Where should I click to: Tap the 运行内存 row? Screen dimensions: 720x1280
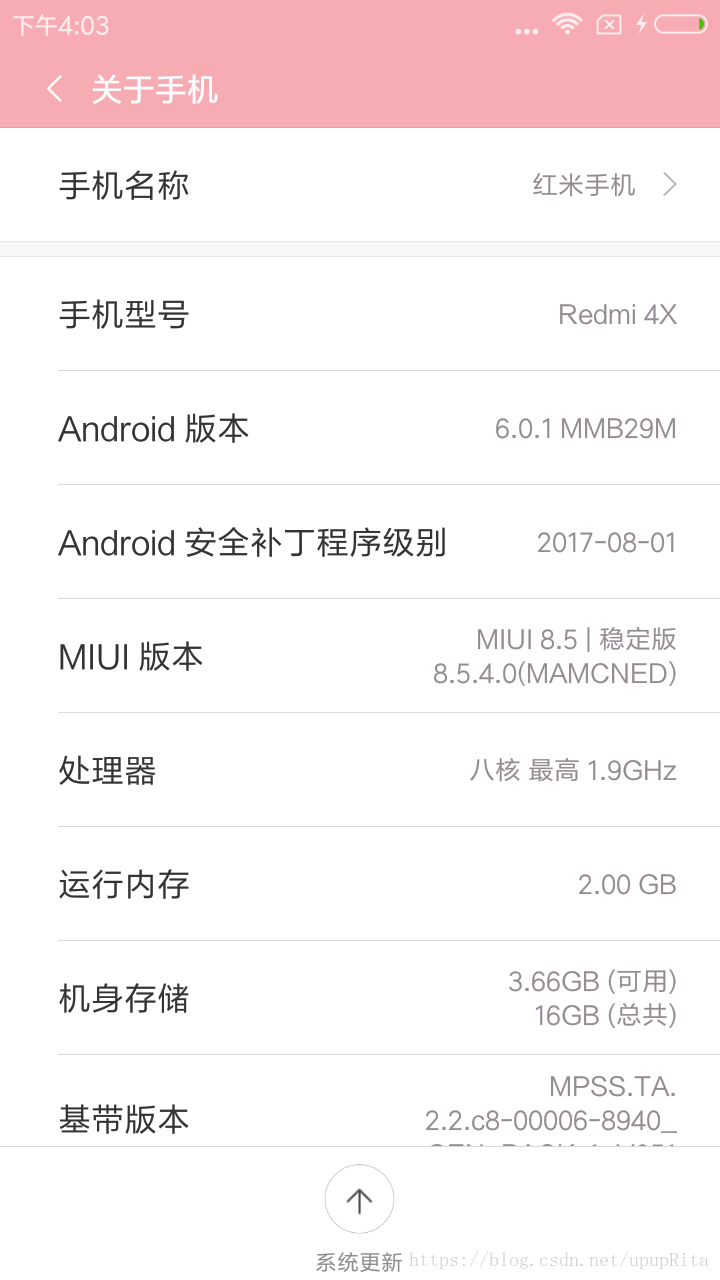pyautogui.click(x=360, y=884)
